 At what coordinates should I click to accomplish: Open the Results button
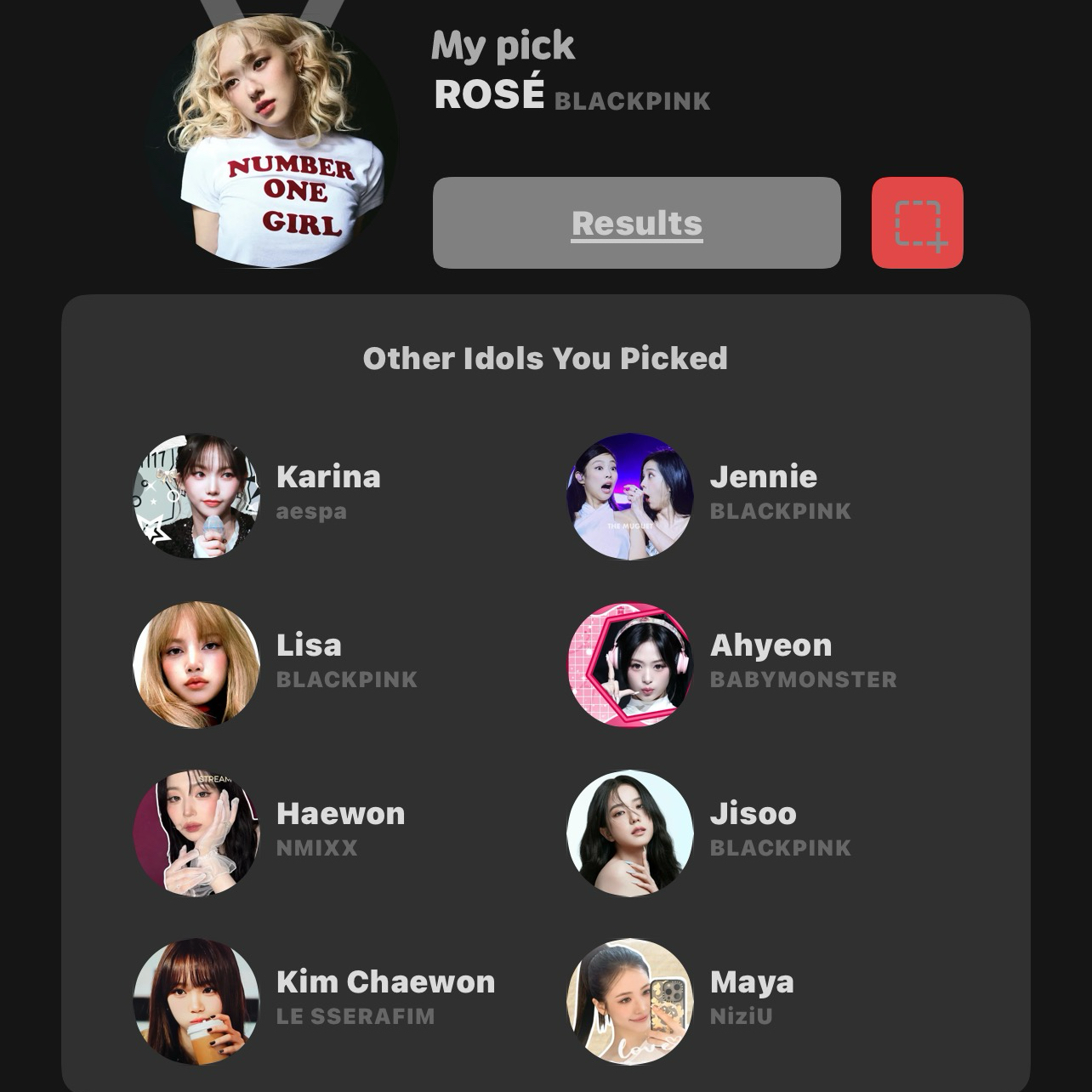coord(636,223)
